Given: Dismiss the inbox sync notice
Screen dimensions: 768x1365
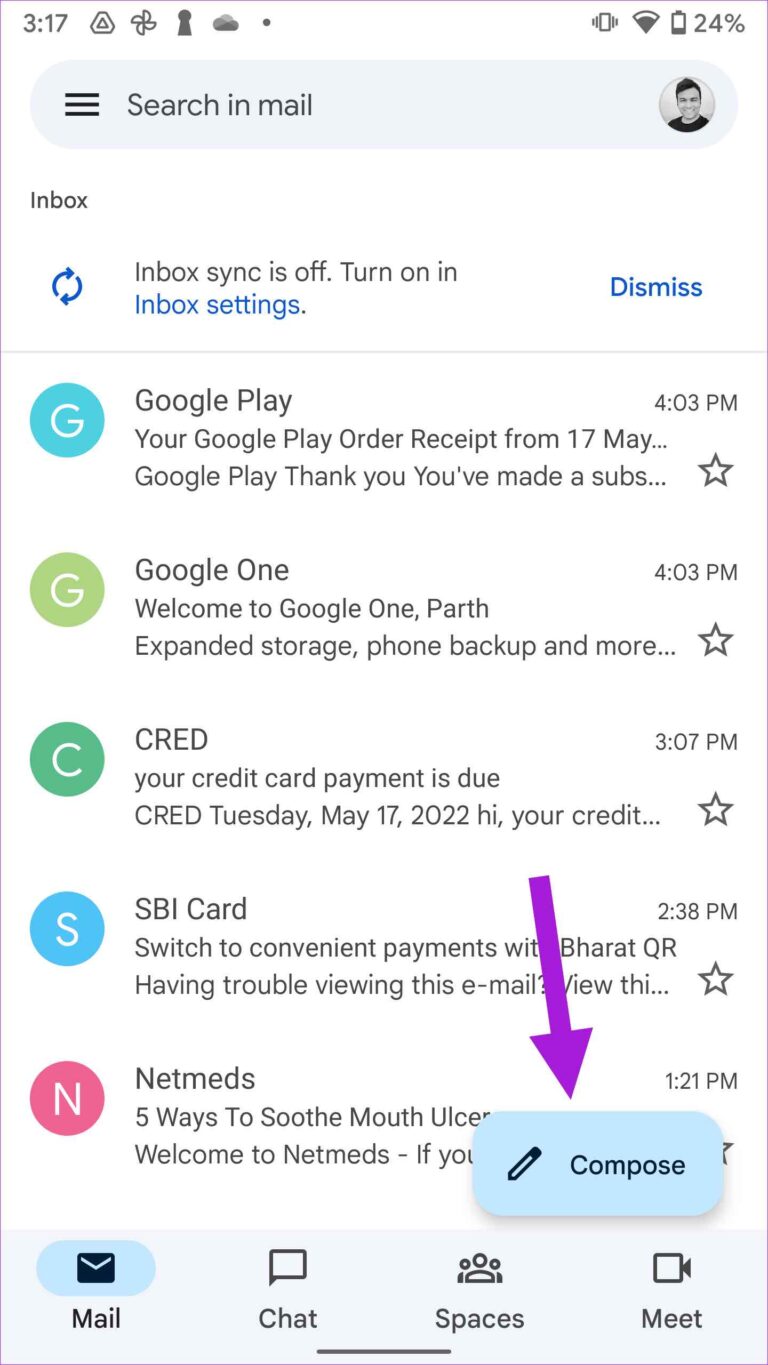Looking at the screenshot, I should [656, 287].
